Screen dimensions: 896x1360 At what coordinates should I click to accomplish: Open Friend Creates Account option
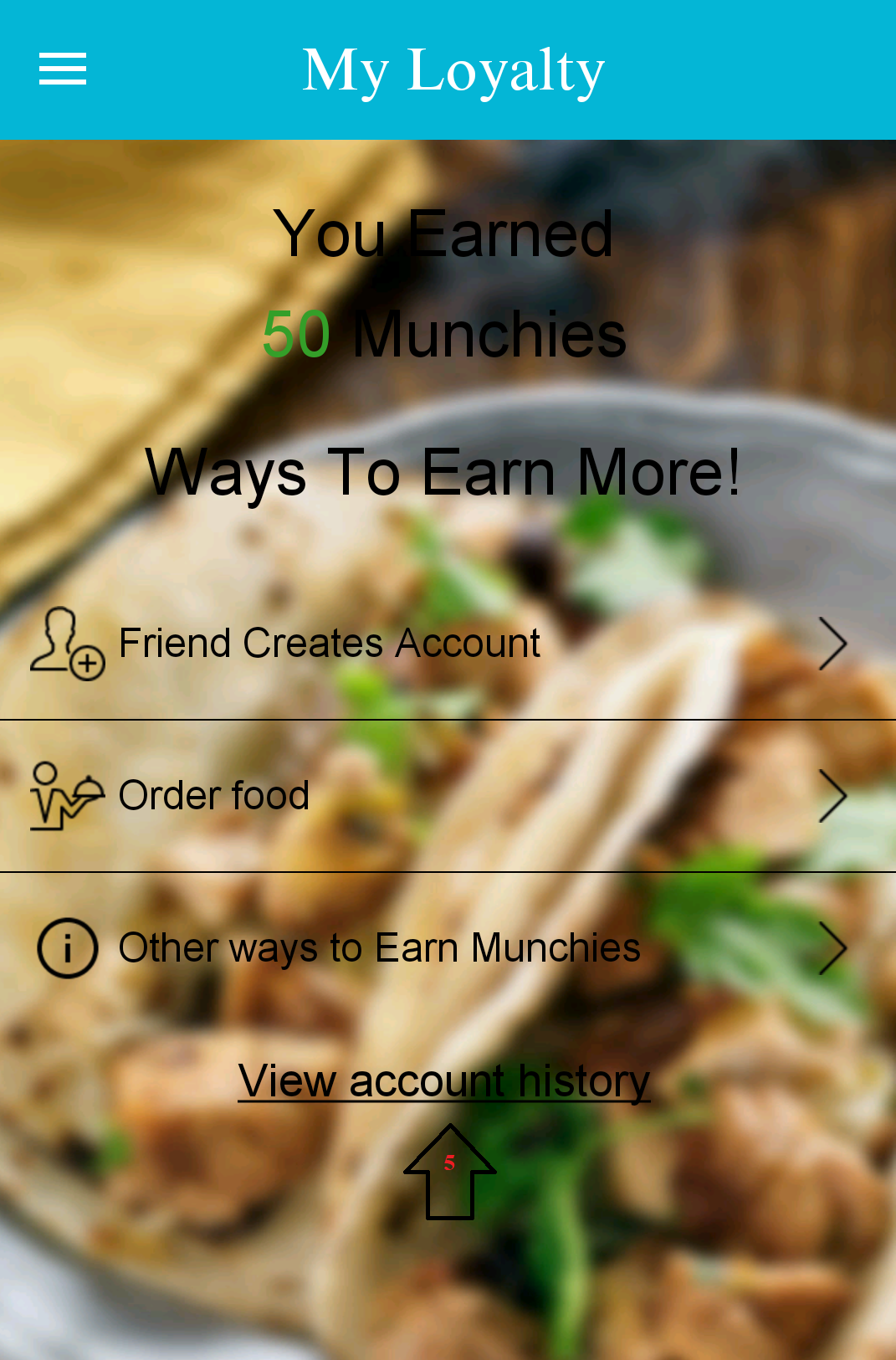[x=329, y=644]
